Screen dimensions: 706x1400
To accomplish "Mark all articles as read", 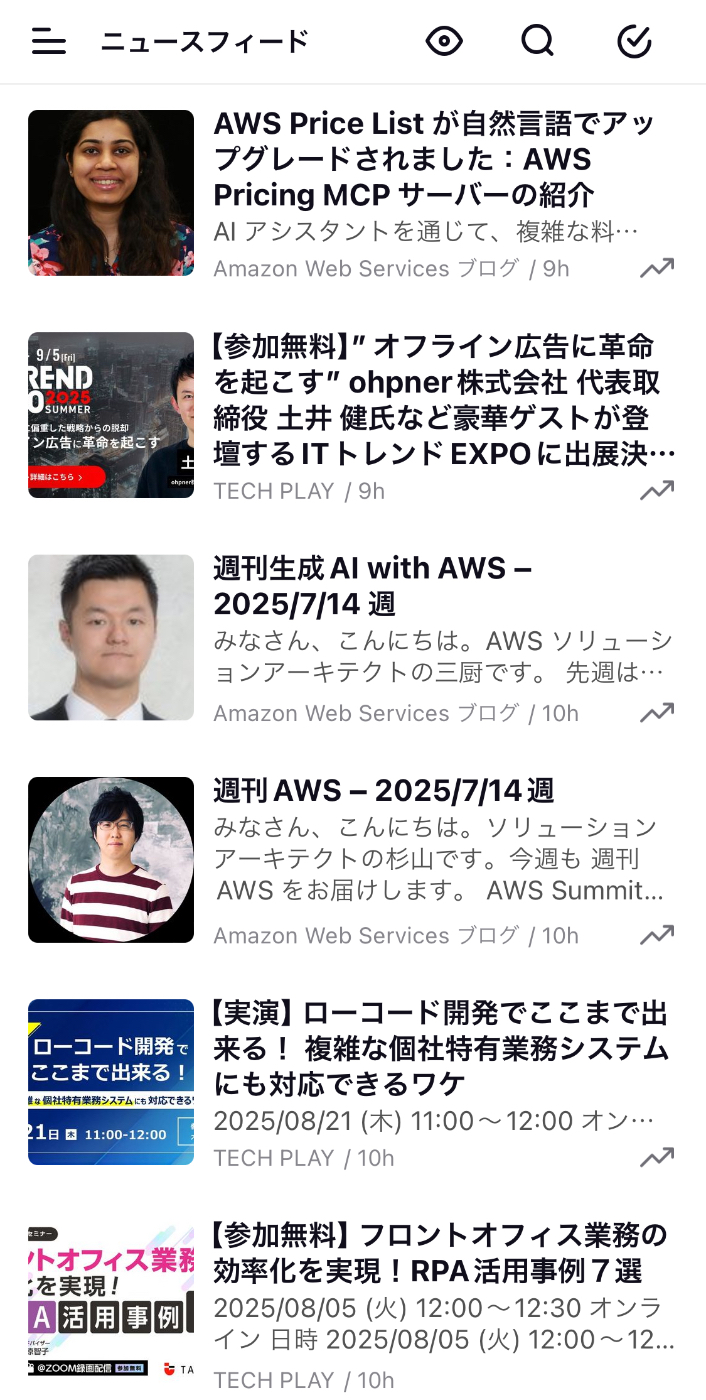I will [x=634, y=41].
